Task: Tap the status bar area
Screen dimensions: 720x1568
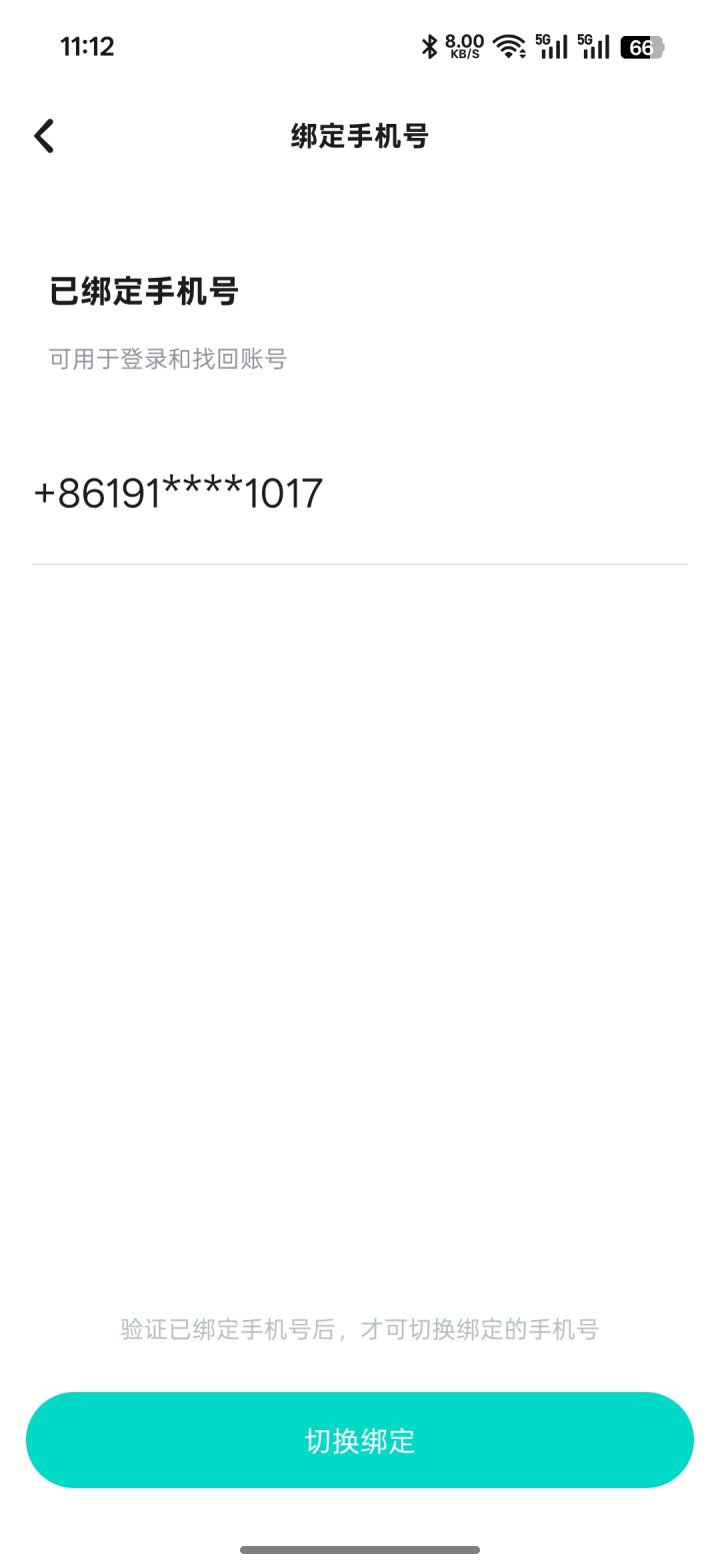Action: click(360, 44)
